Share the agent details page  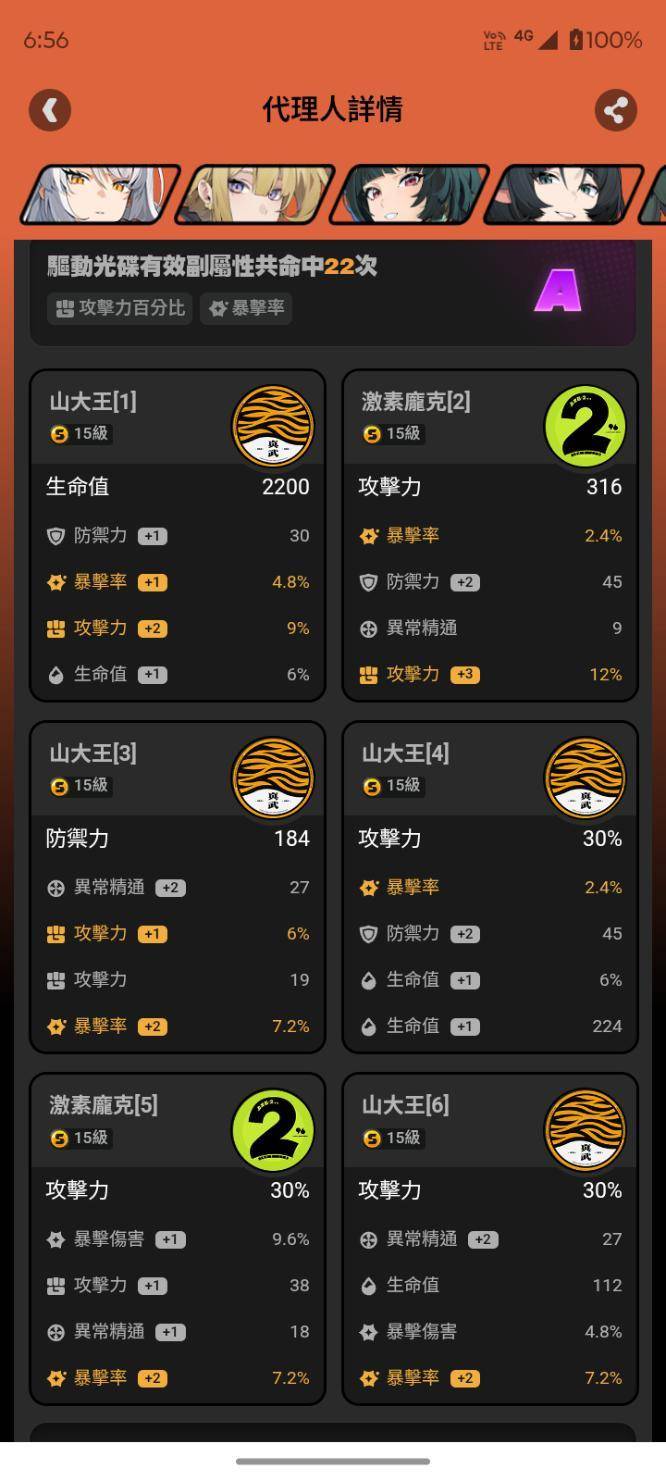click(x=615, y=110)
